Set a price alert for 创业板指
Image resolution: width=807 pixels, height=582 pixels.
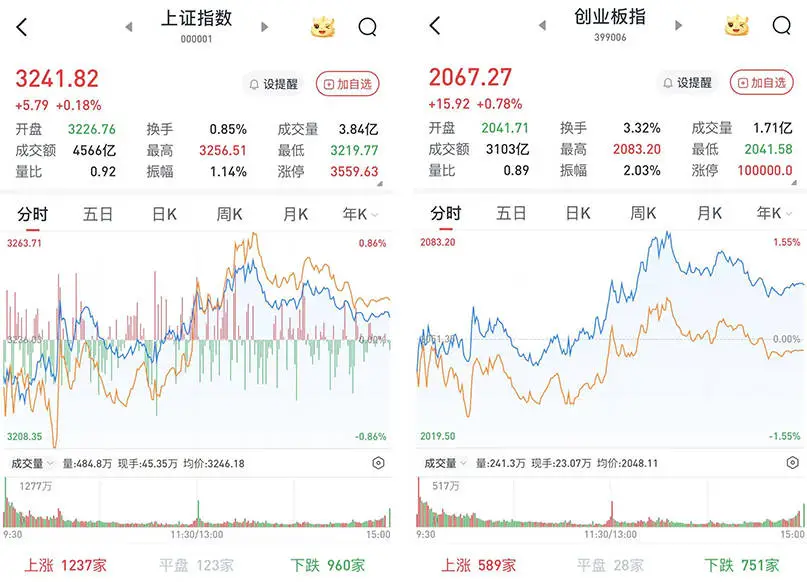[x=689, y=84]
